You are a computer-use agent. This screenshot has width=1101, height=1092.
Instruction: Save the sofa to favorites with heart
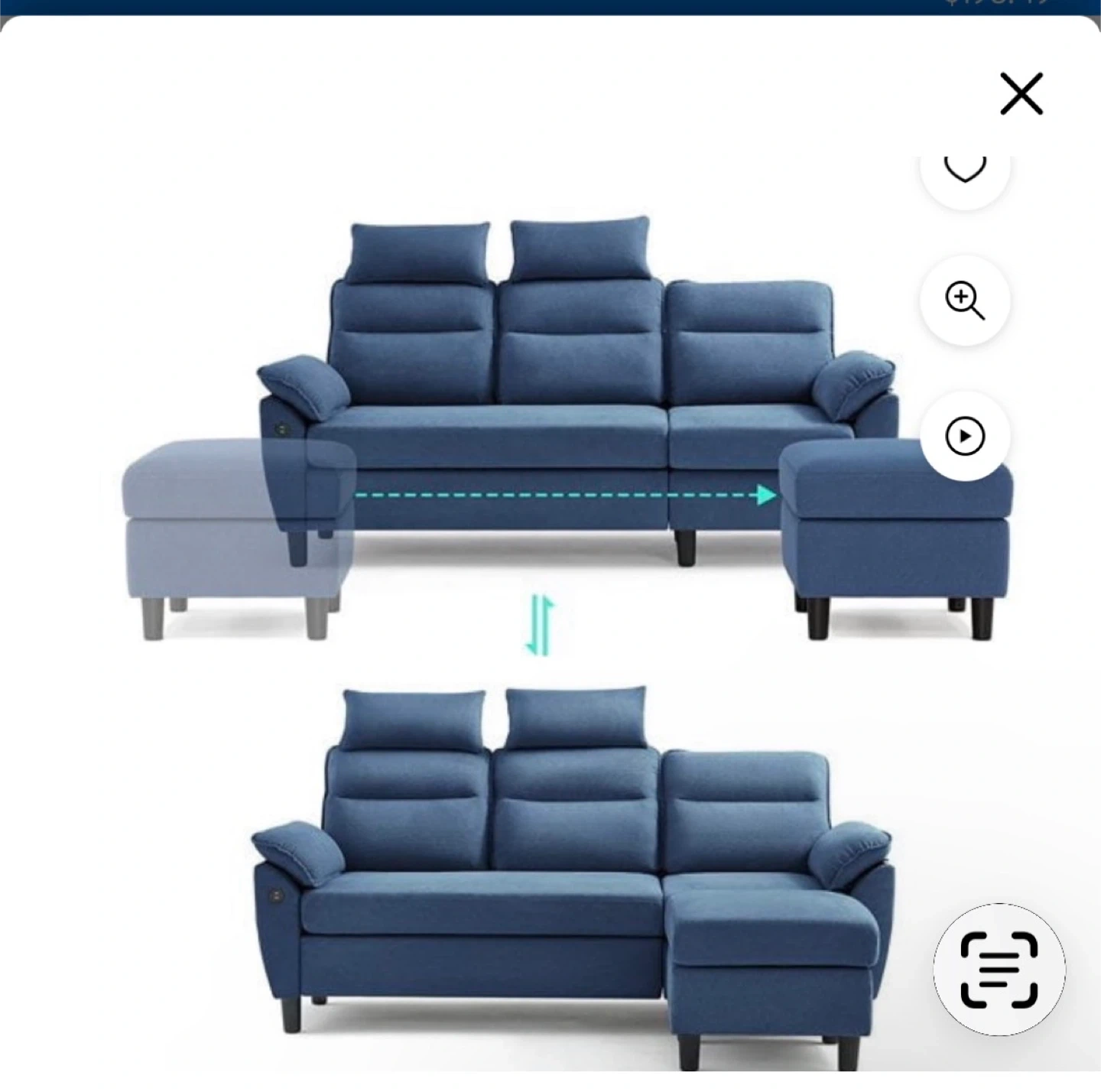[x=965, y=169]
